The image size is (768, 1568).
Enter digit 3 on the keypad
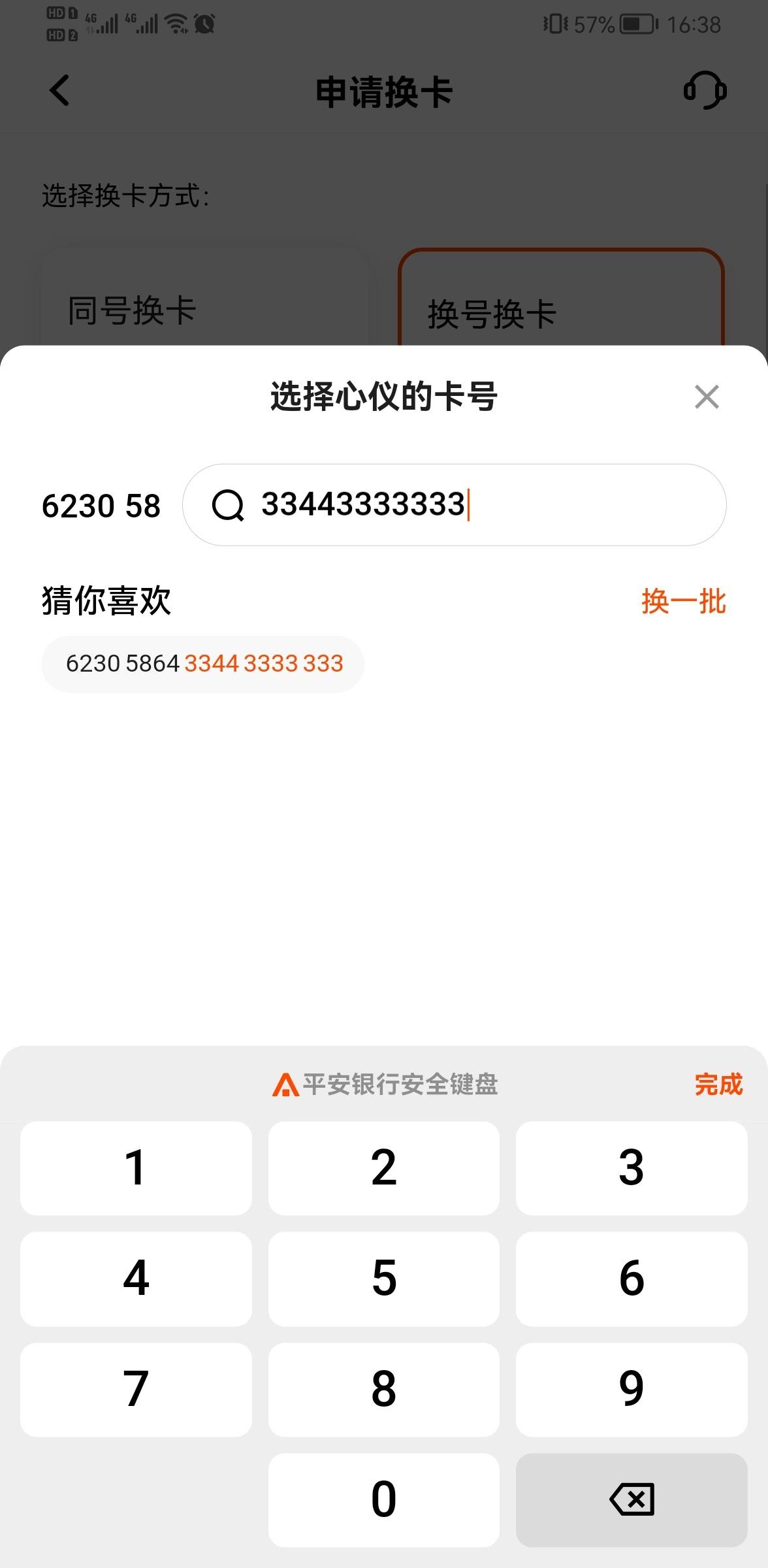click(632, 1168)
